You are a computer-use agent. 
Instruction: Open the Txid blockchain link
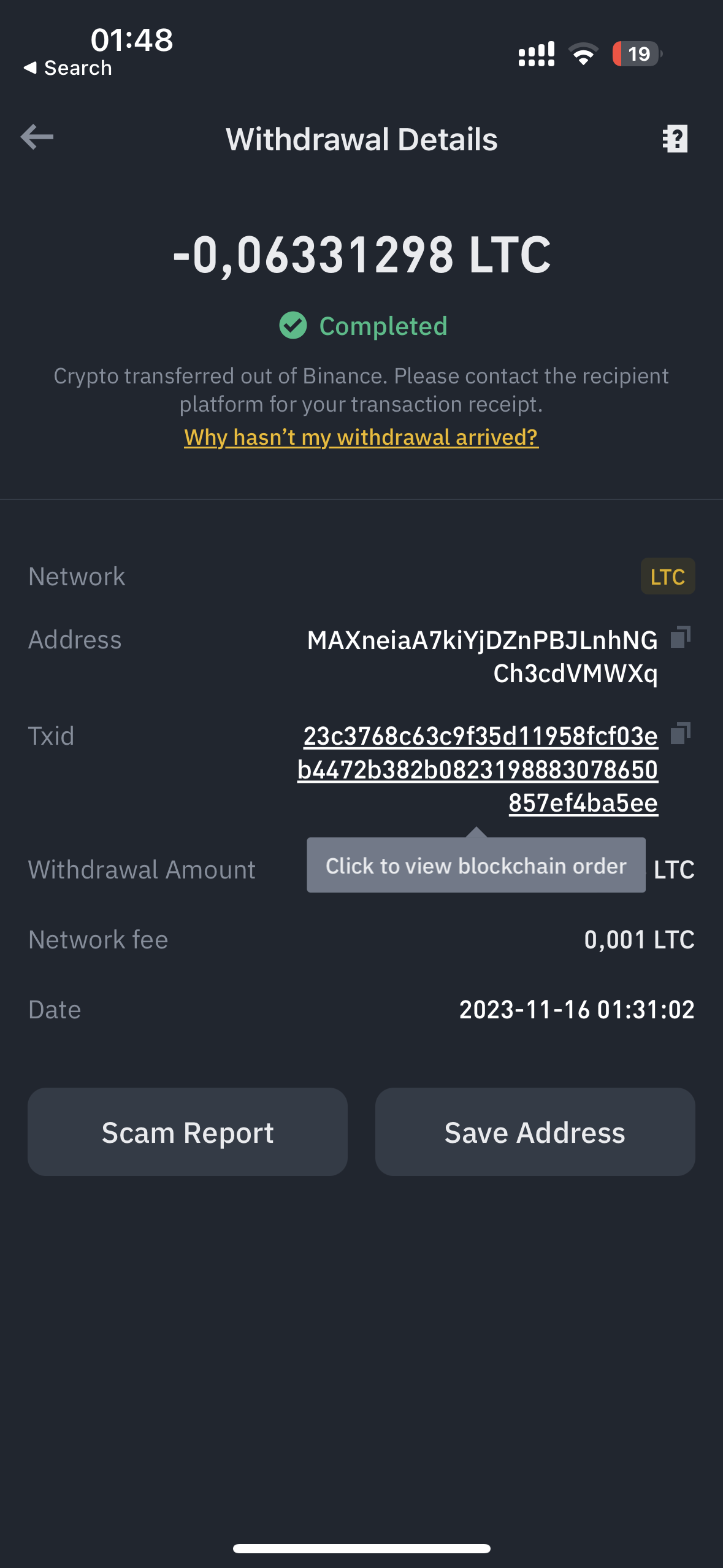[x=478, y=769]
